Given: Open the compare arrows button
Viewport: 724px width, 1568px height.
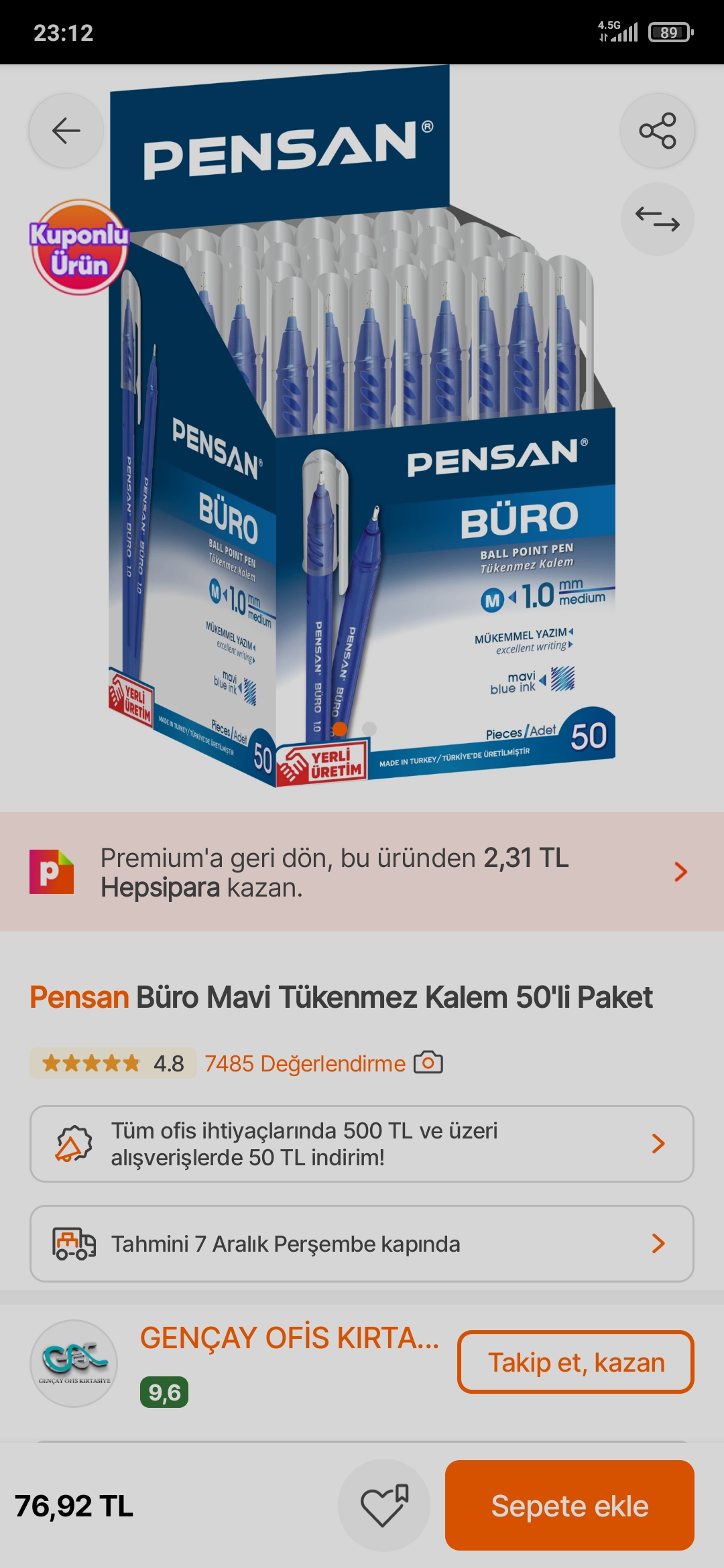Looking at the screenshot, I should coord(657,219).
